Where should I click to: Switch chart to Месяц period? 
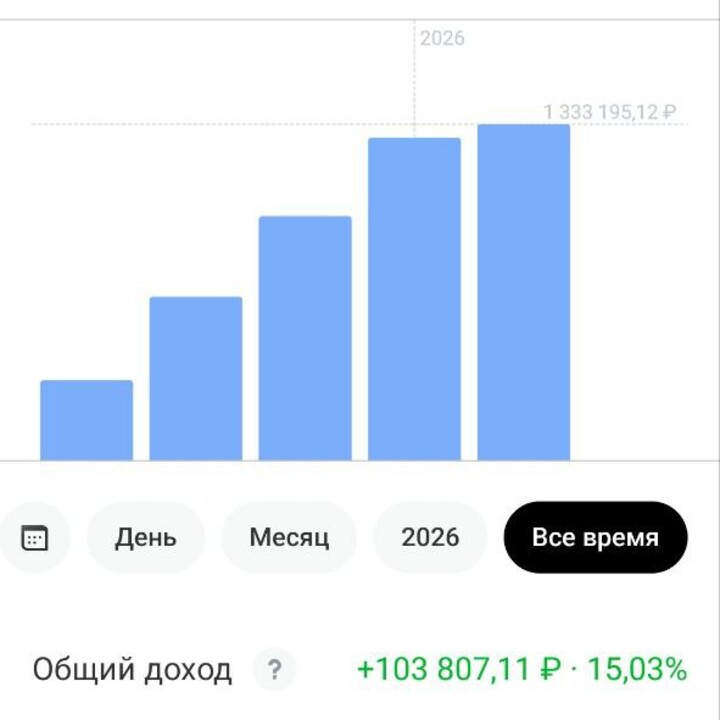tap(289, 538)
